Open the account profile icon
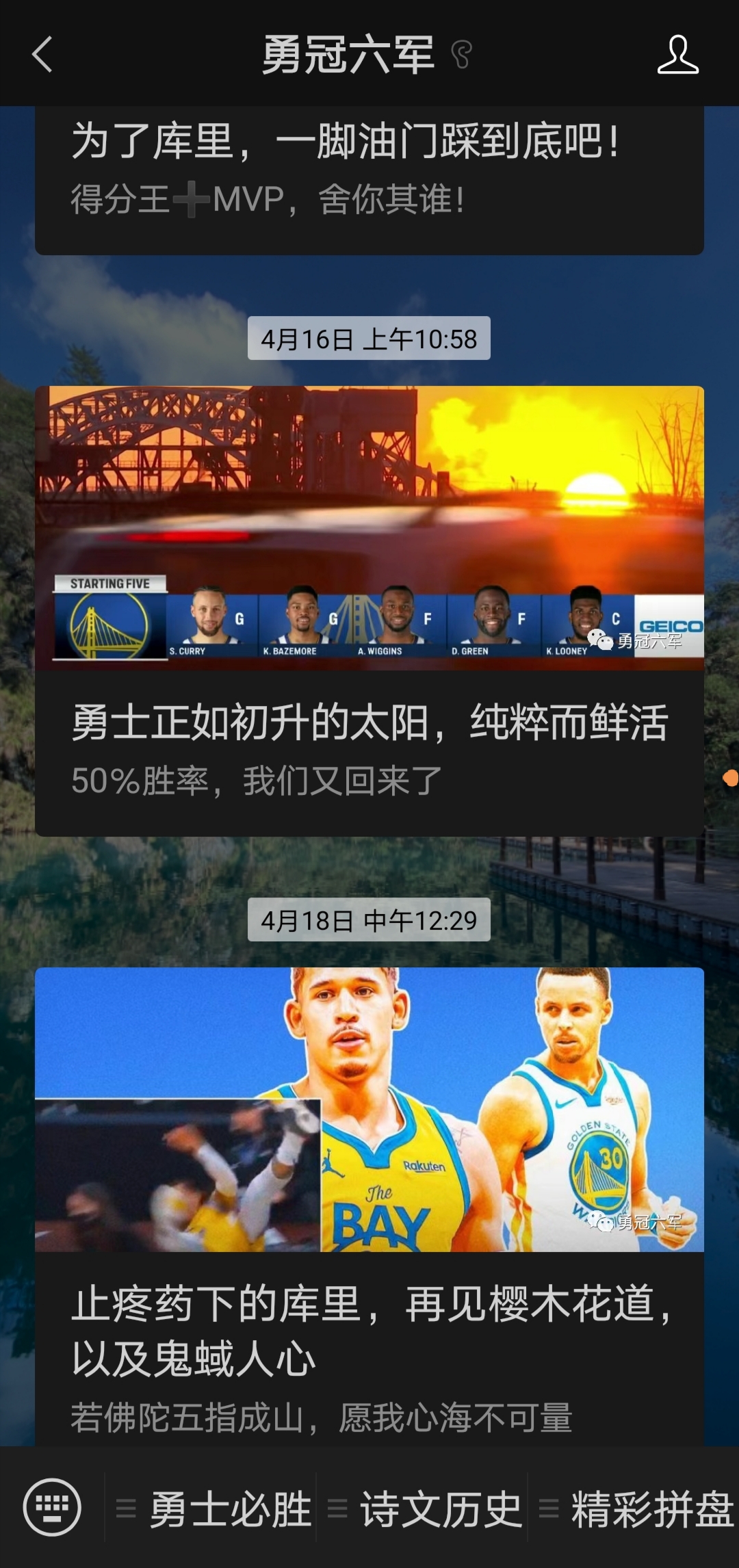 click(x=677, y=55)
